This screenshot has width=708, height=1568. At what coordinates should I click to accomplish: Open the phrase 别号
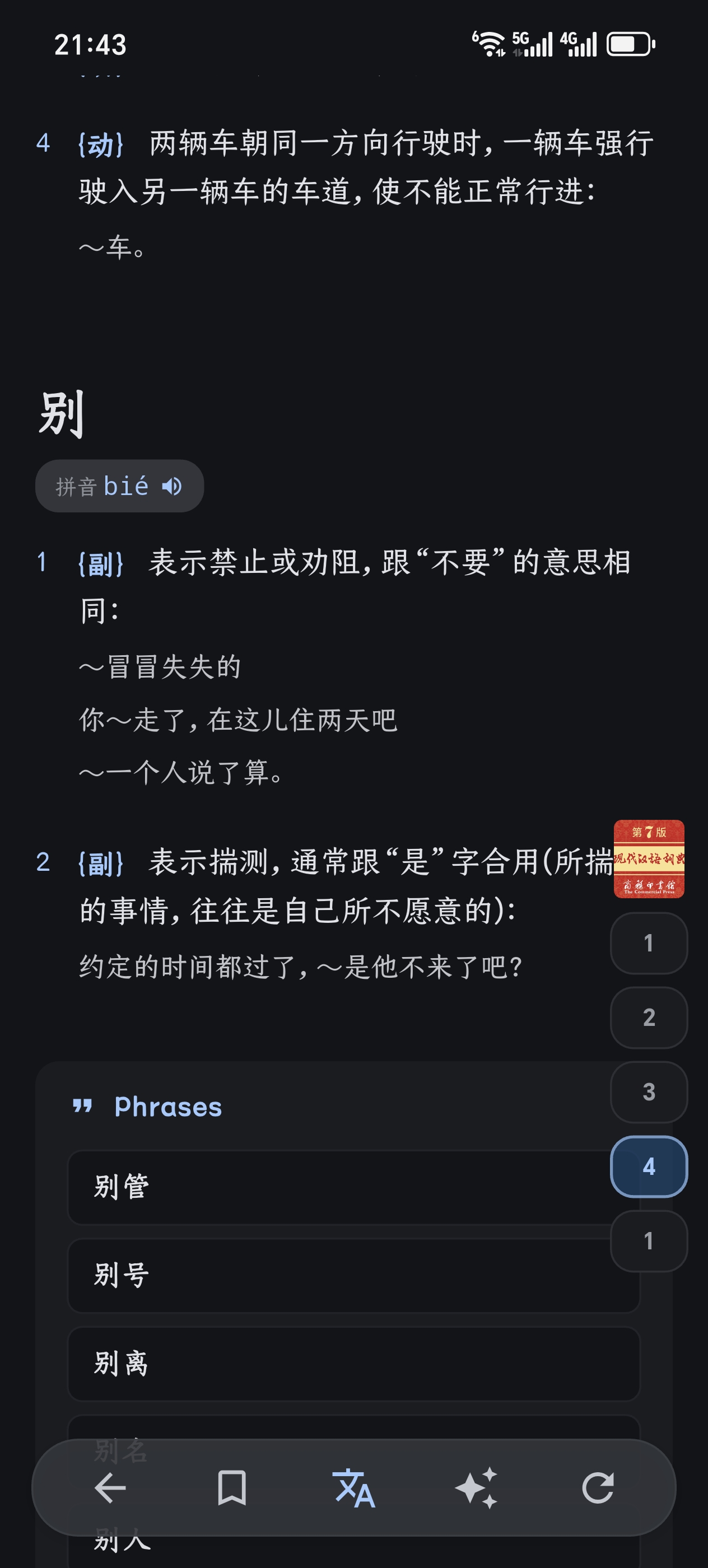341,1275
